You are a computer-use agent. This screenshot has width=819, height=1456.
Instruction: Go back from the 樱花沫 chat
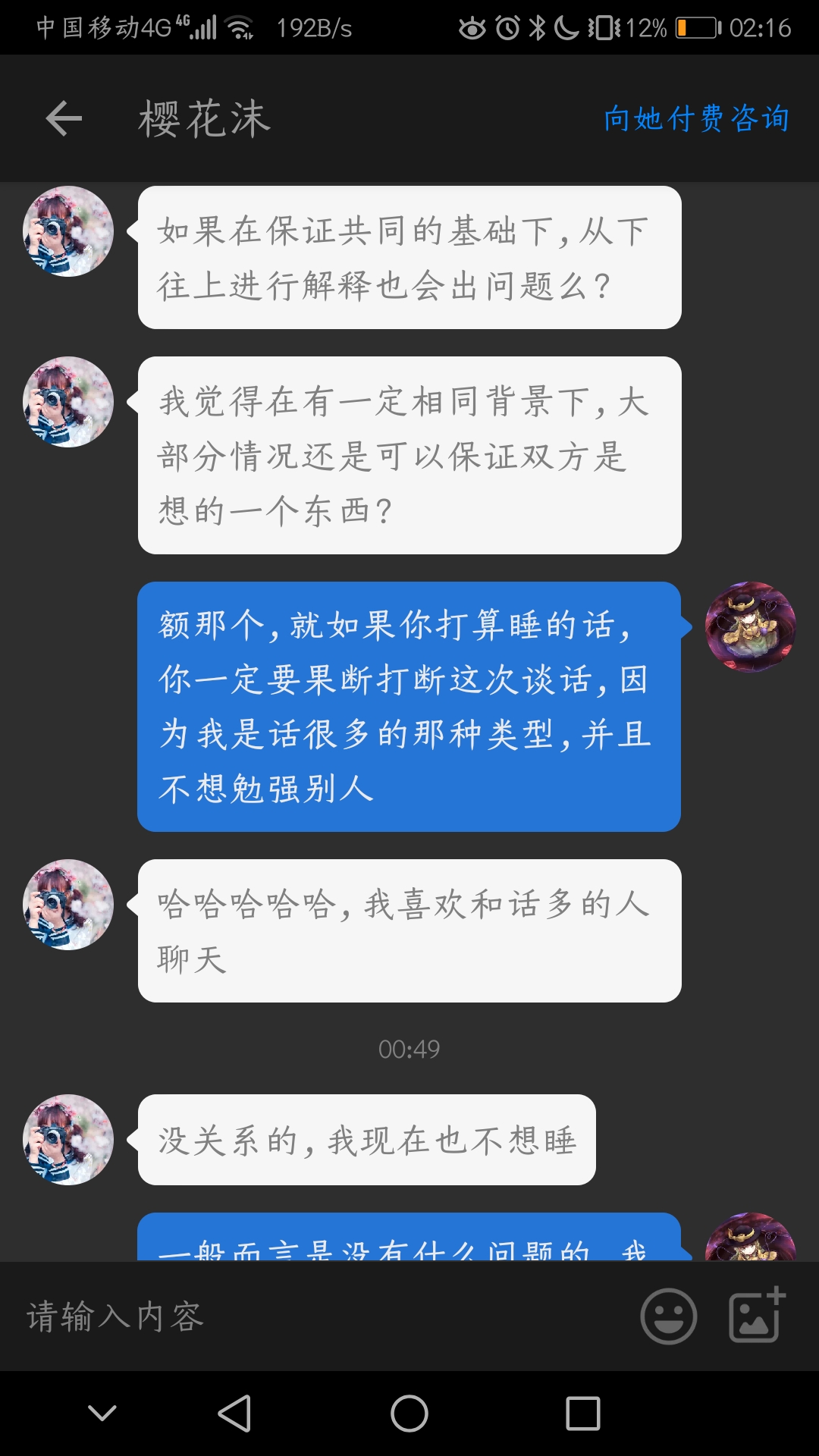(x=64, y=119)
